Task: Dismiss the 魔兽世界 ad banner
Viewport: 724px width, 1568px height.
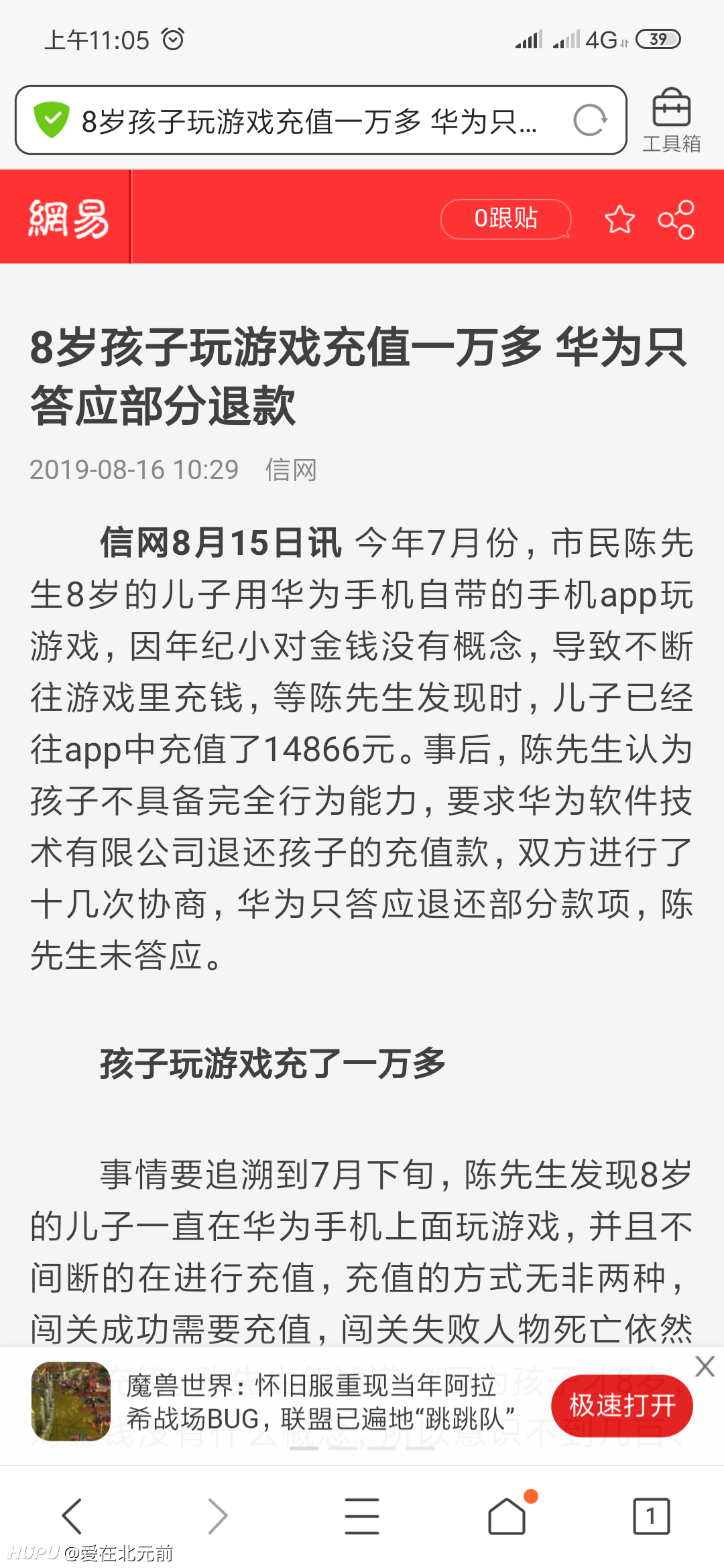Action: tap(705, 1366)
